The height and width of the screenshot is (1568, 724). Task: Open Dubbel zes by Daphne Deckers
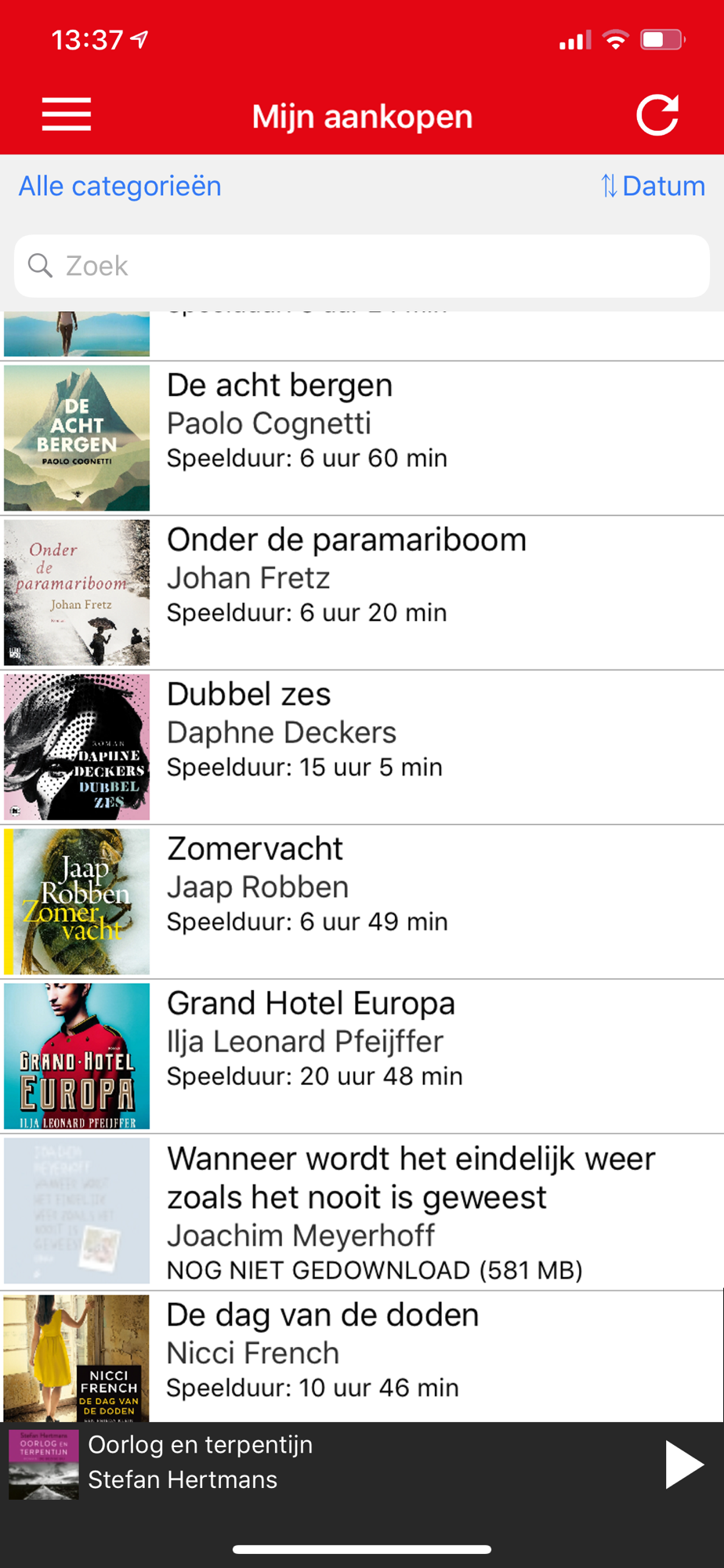[x=360, y=746]
